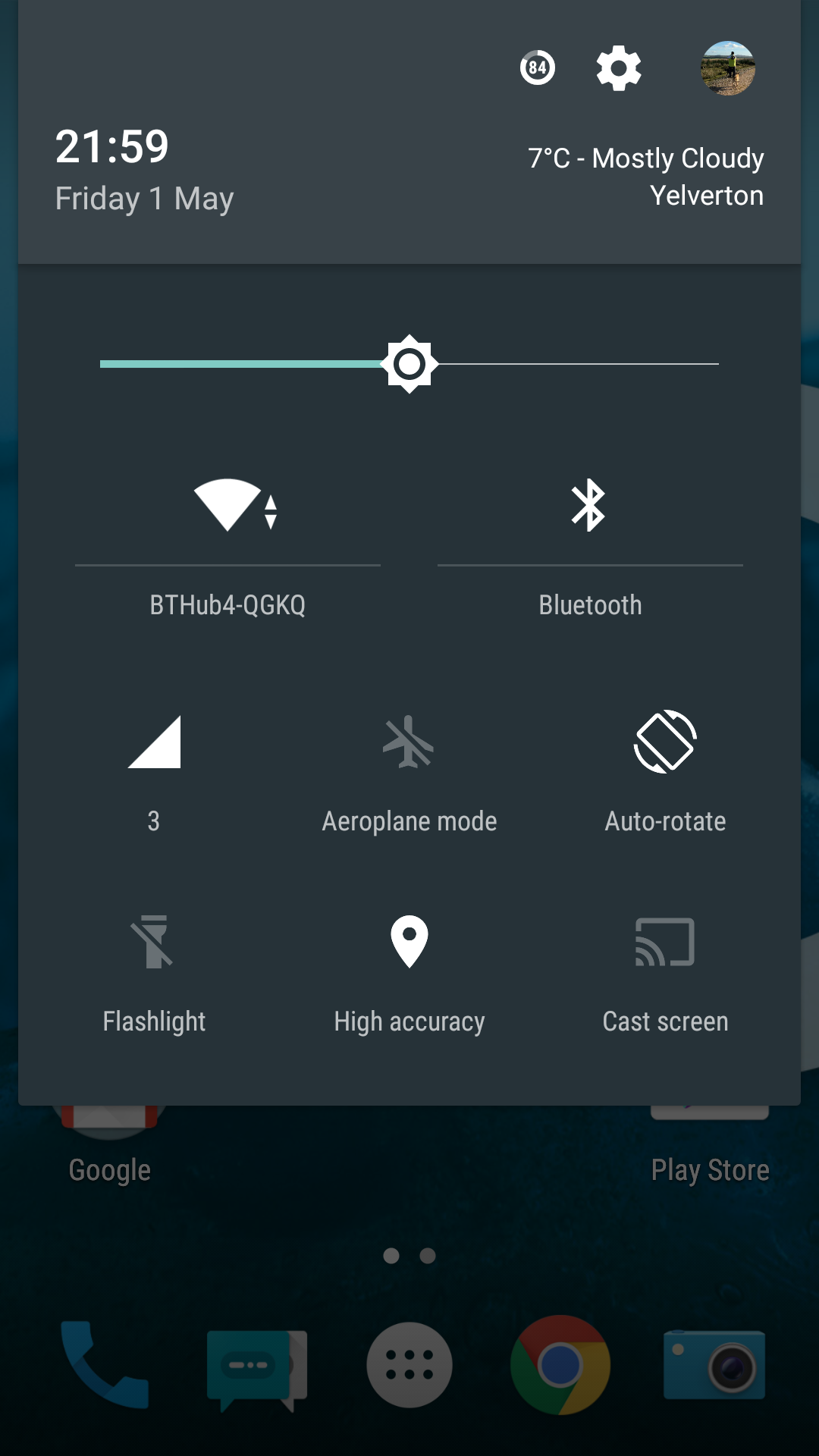The image size is (819, 1456).
Task: Open the Mostly Cloudy weather for Yelverton
Action: pyautogui.click(x=646, y=176)
